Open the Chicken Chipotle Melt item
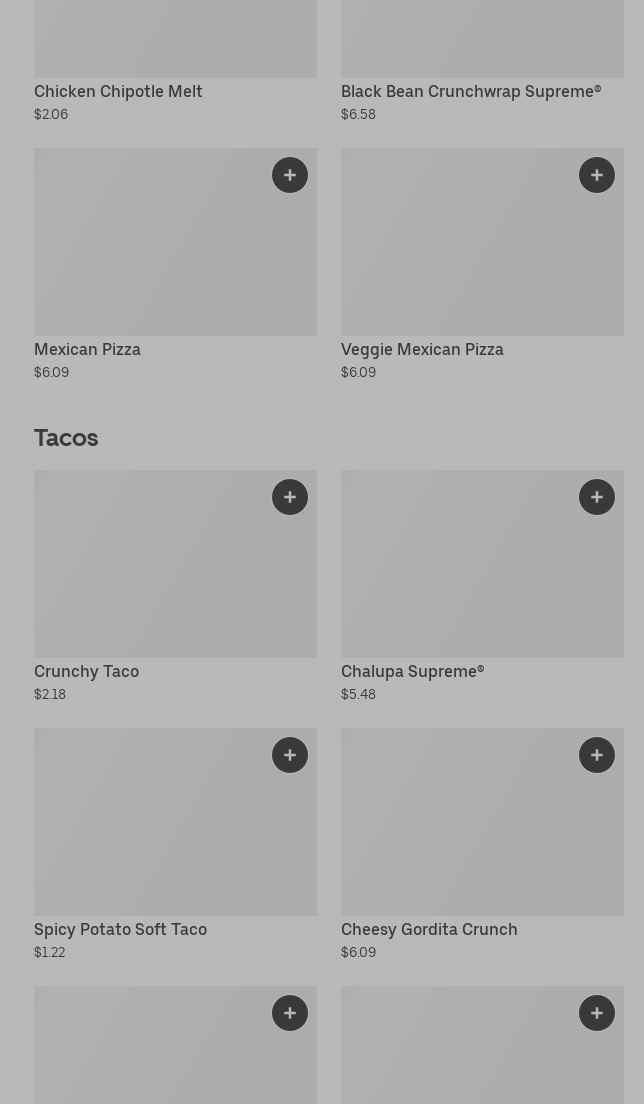The height and width of the screenshot is (1104, 644). click(118, 91)
